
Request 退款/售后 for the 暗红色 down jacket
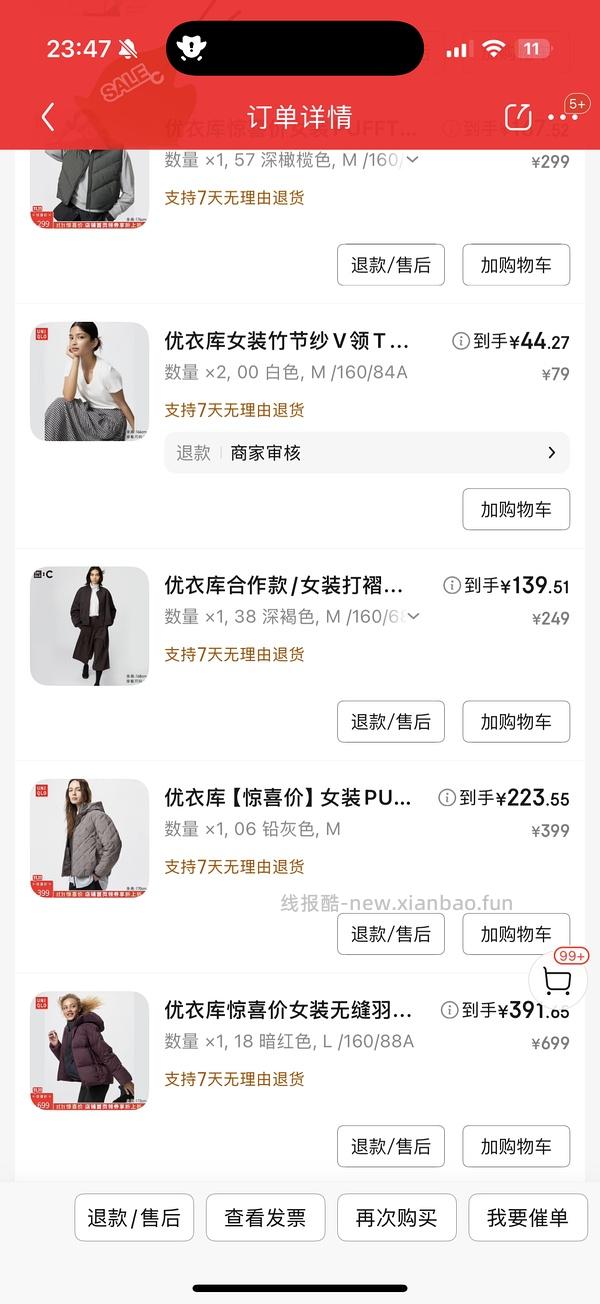coord(390,1146)
